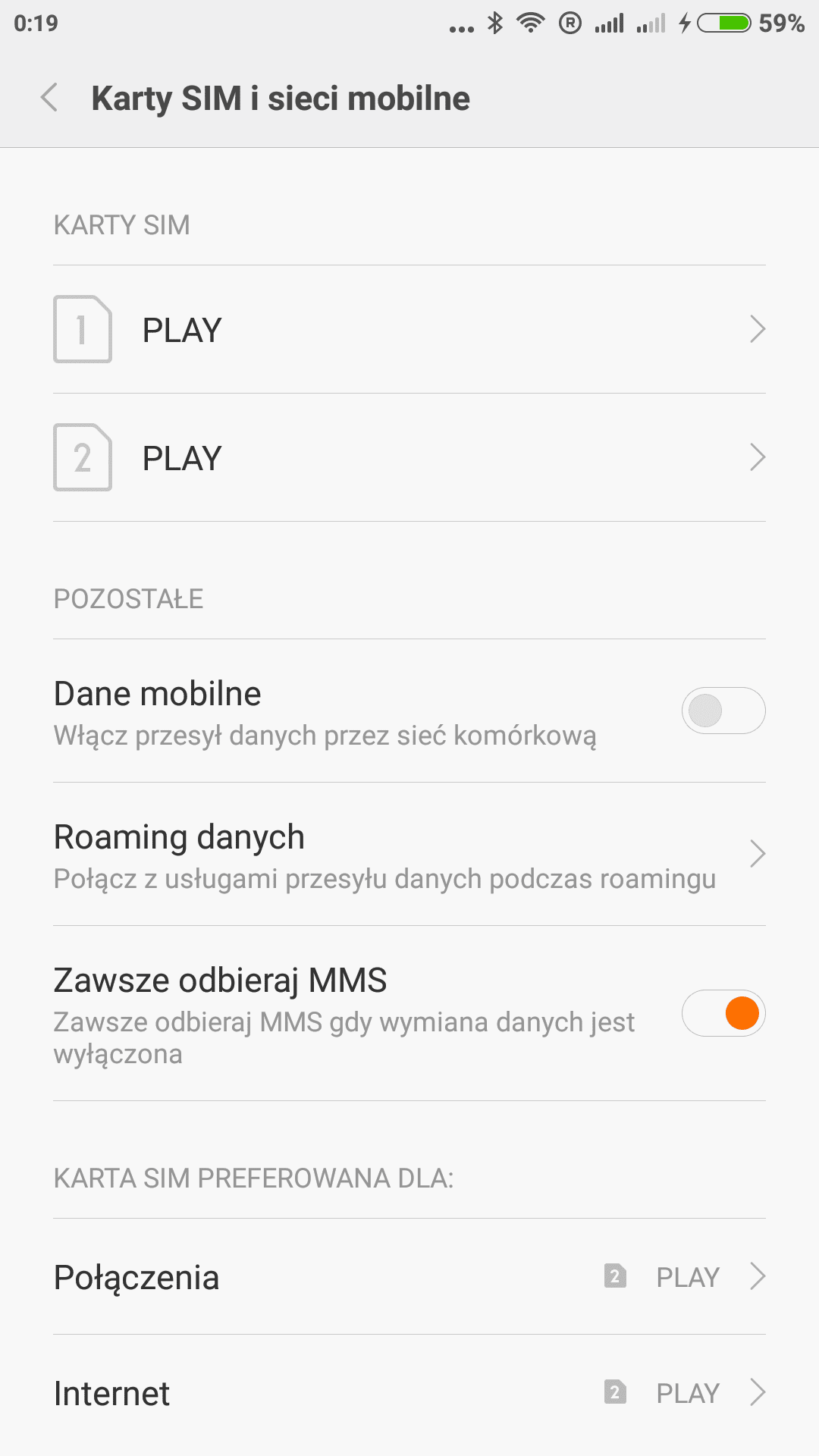Choose preferred SIM for Połączenia
The height and width of the screenshot is (1456, 819).
pyautogui.click(x=409, y=1277)
